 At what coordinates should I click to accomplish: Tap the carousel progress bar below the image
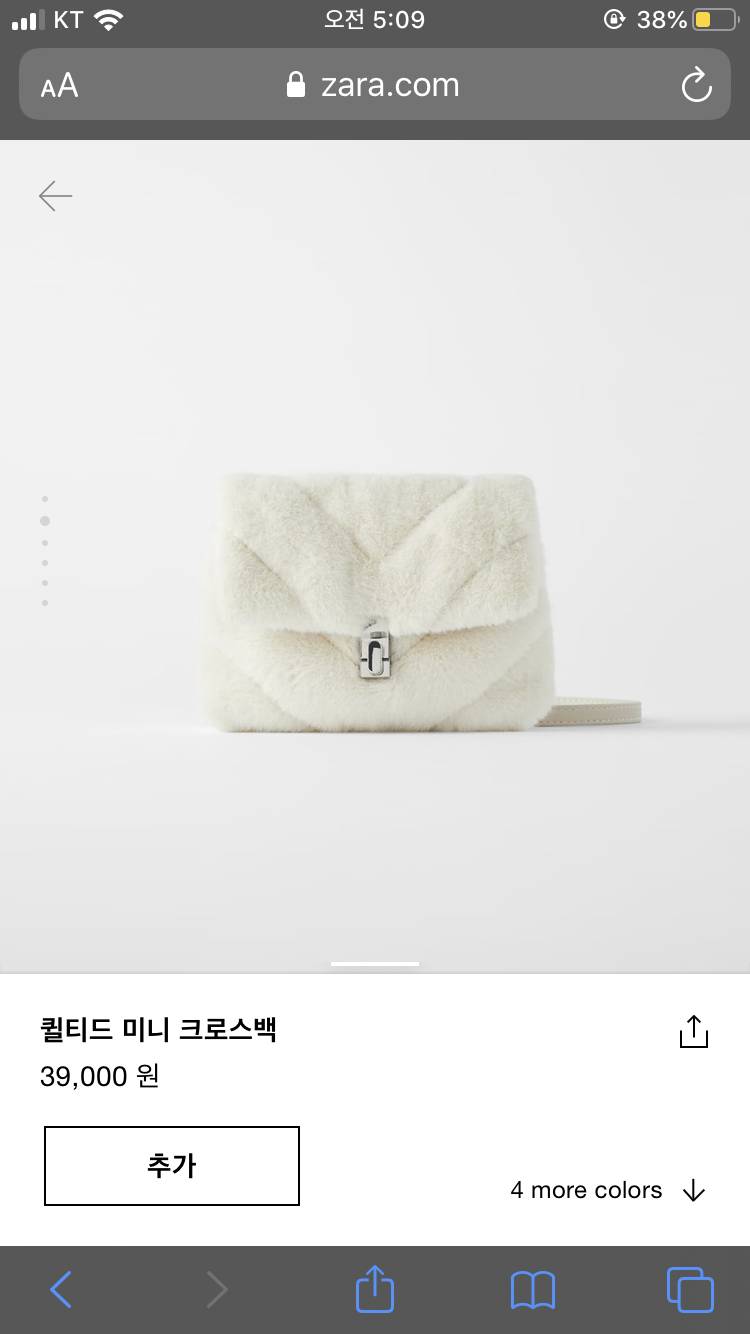[x=374, y=963]
